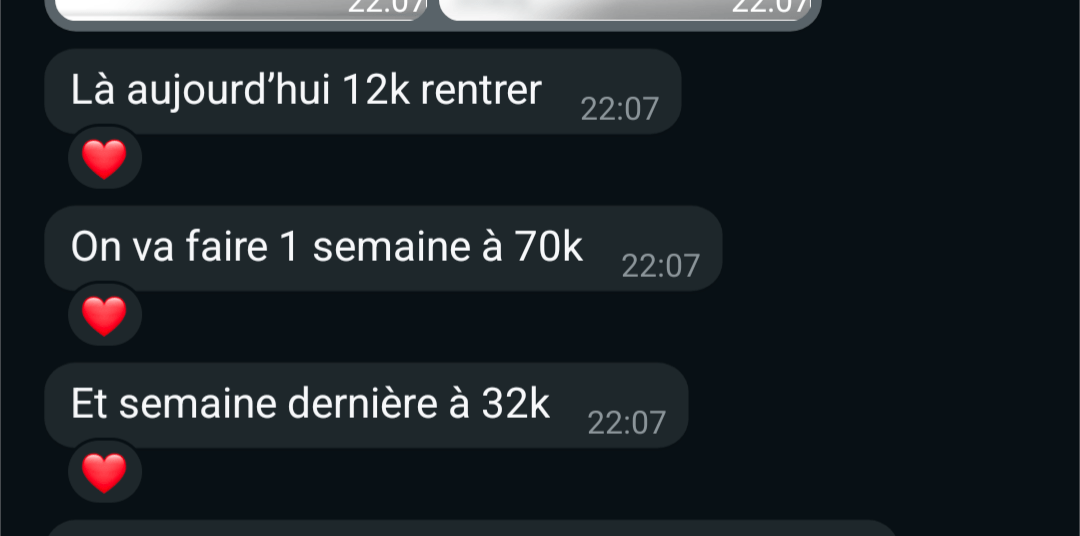1080x536 pixels.
Task: Tap the heart reaction under "12k rentrer" message
Action: (x=104, y=159)
